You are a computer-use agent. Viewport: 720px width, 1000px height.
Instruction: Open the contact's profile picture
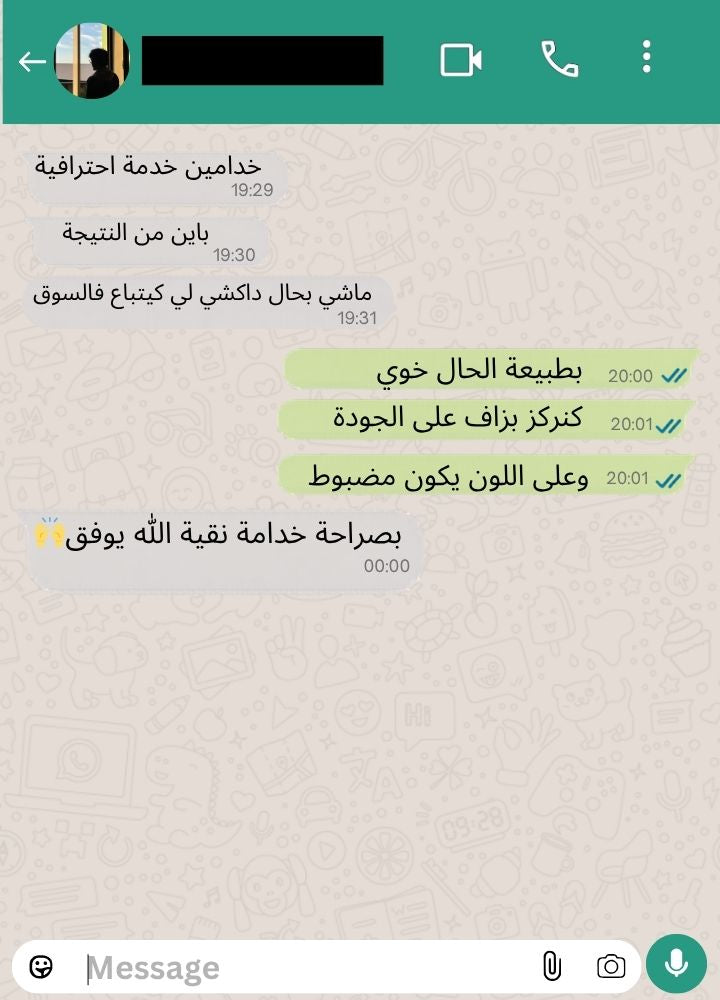tap(92, 61)
